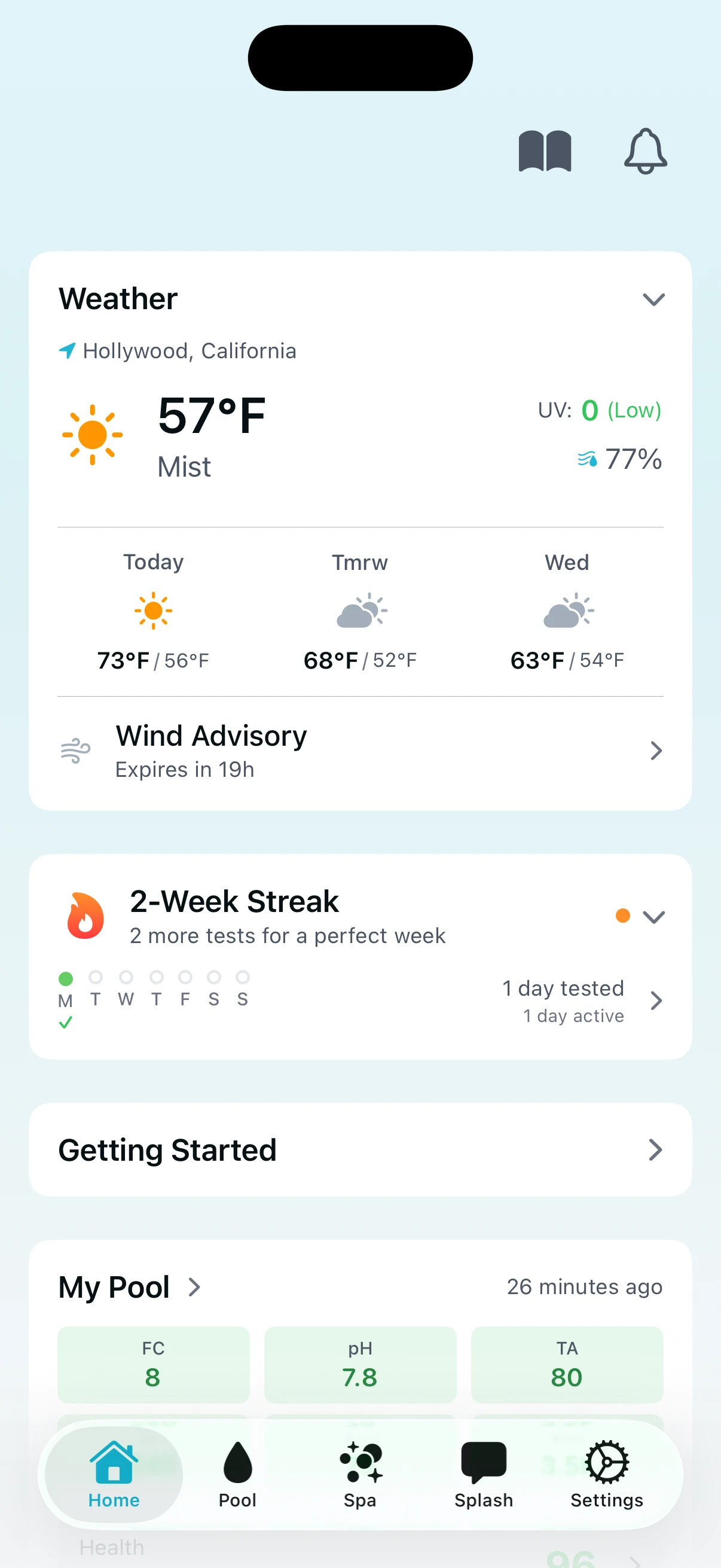Open notifications via the bell icon
Screen dimensions: 721x1568
tap(645, 152)
